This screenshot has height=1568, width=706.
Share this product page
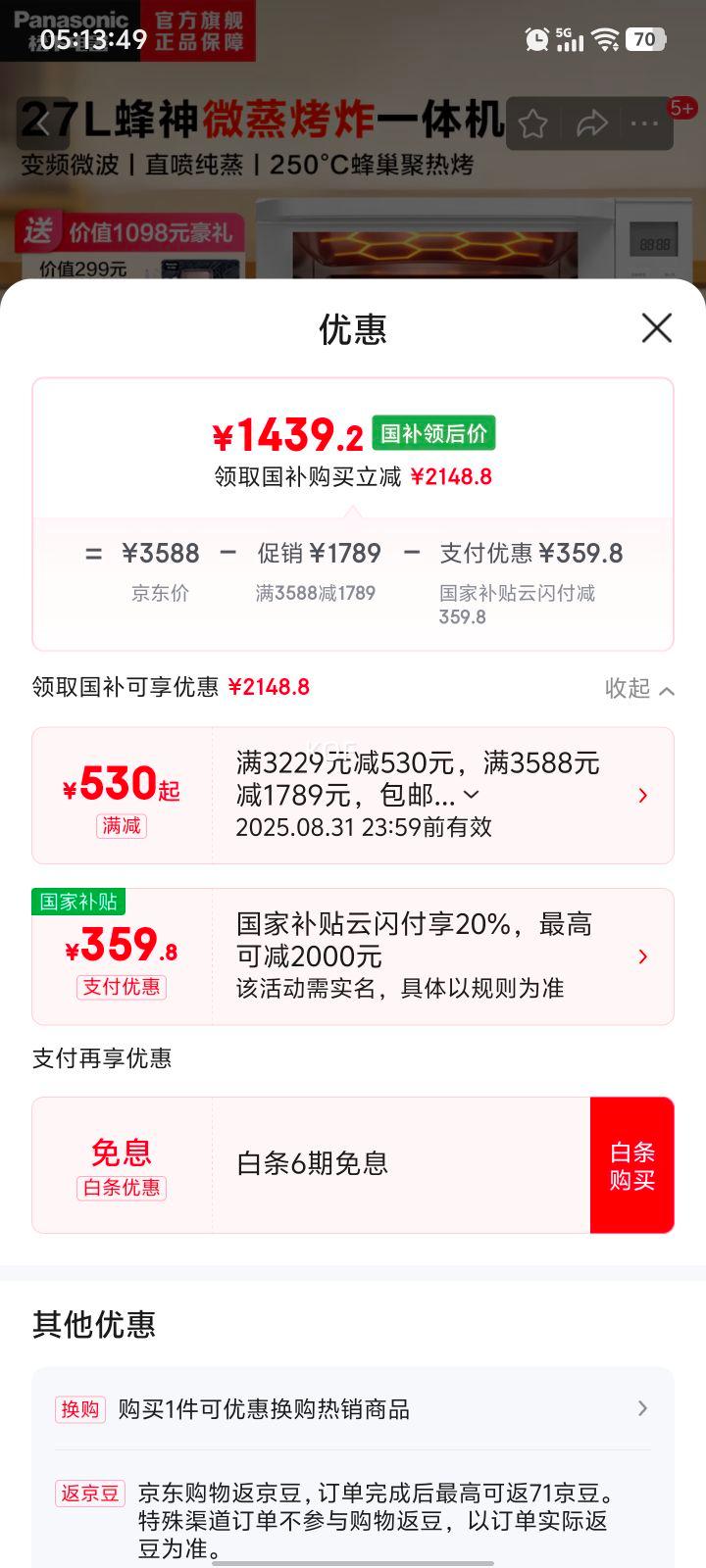click(x=590, y=123)
